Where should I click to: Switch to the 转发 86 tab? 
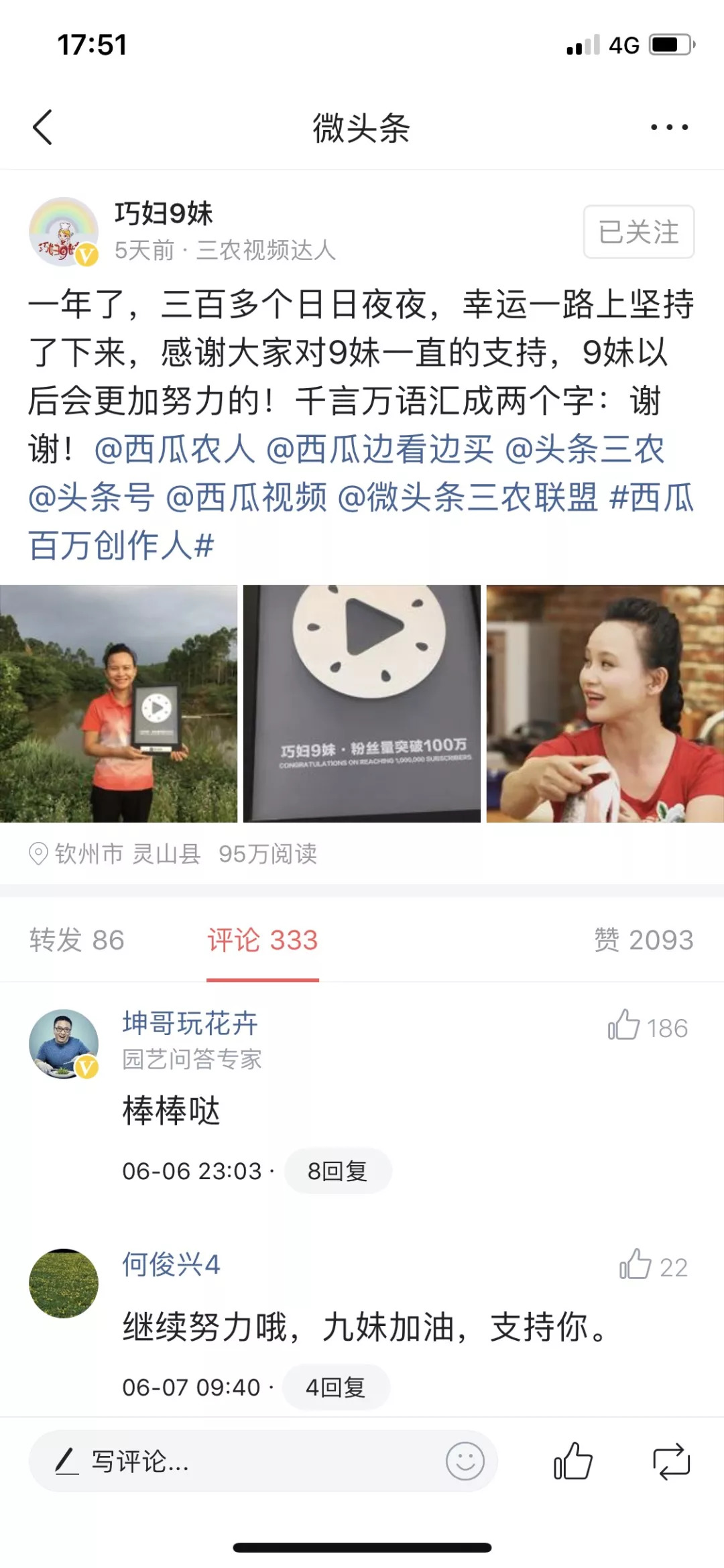pyautogui.click(x=77, y=940)
